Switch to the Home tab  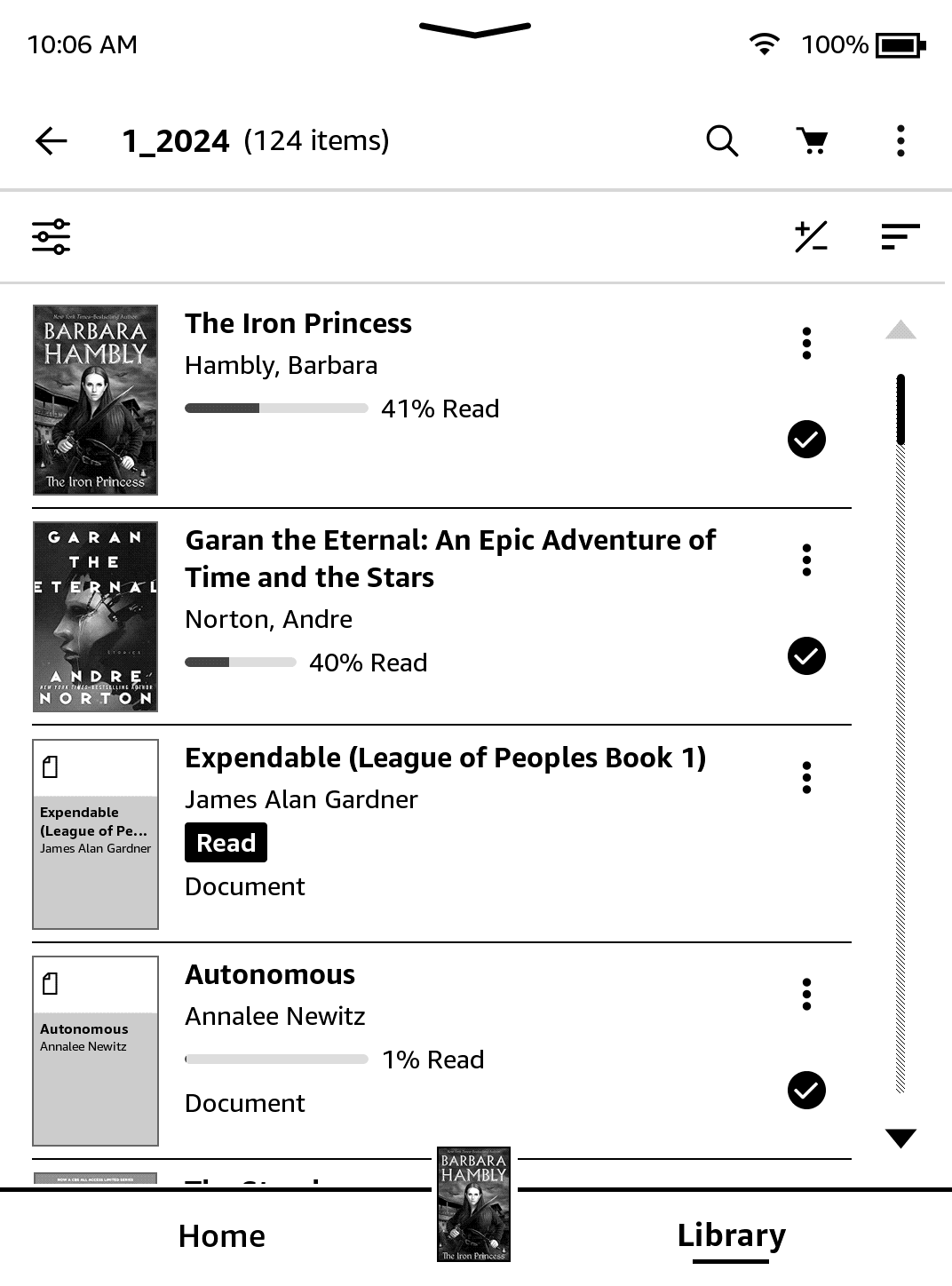point(220,1235)
